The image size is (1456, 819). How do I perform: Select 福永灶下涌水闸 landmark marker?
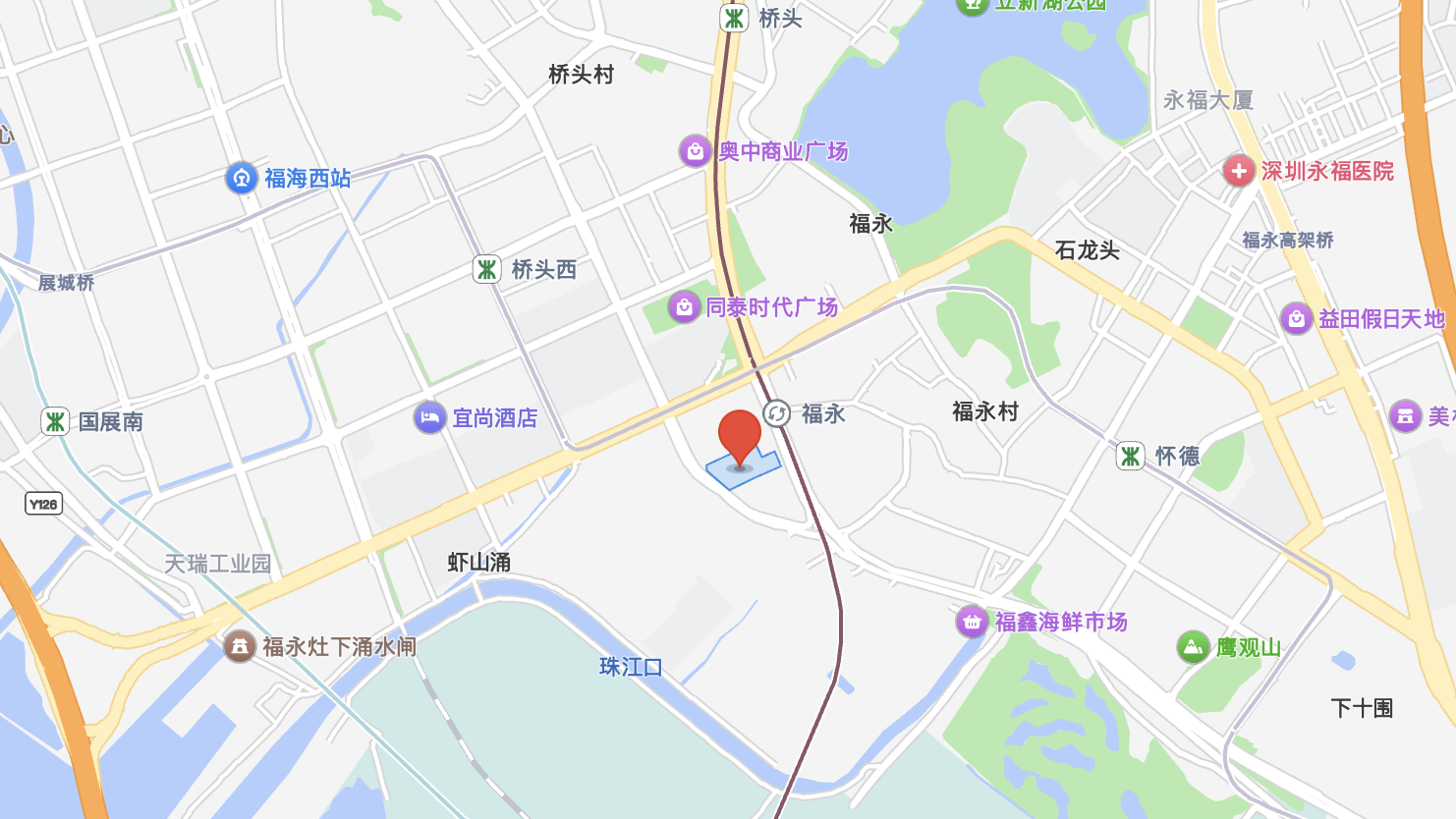(x=239, y=646)
